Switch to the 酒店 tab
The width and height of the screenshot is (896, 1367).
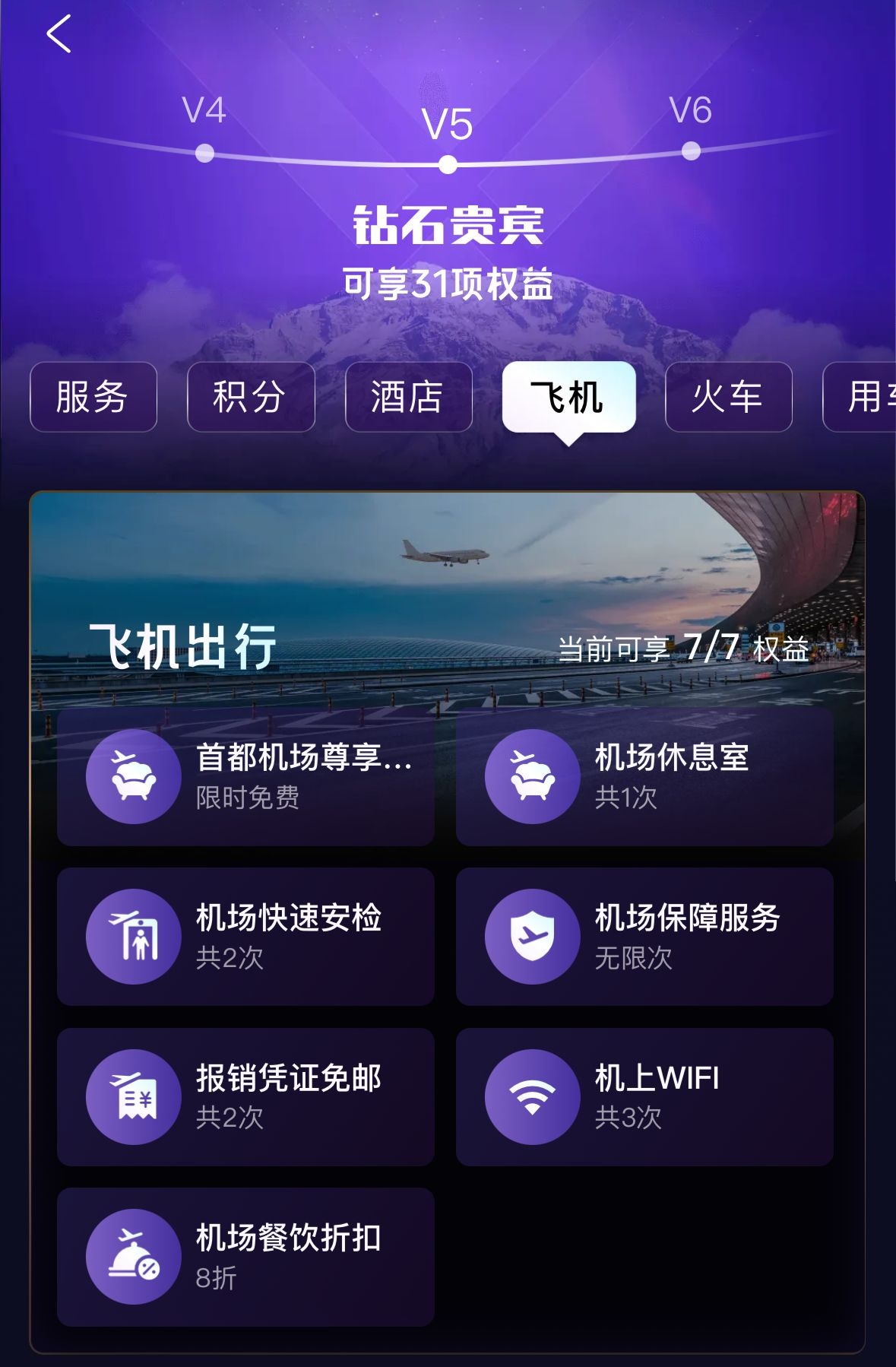tap(409, 397)
